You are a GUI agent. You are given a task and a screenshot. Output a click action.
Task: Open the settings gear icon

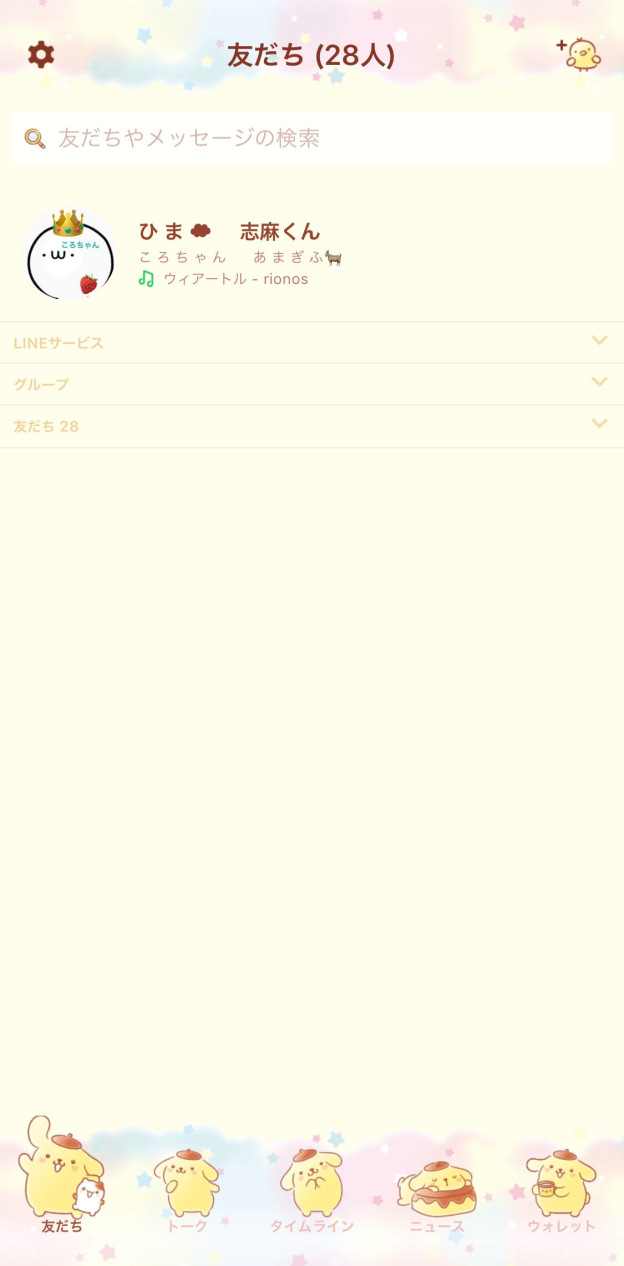(x=41, y=54)
